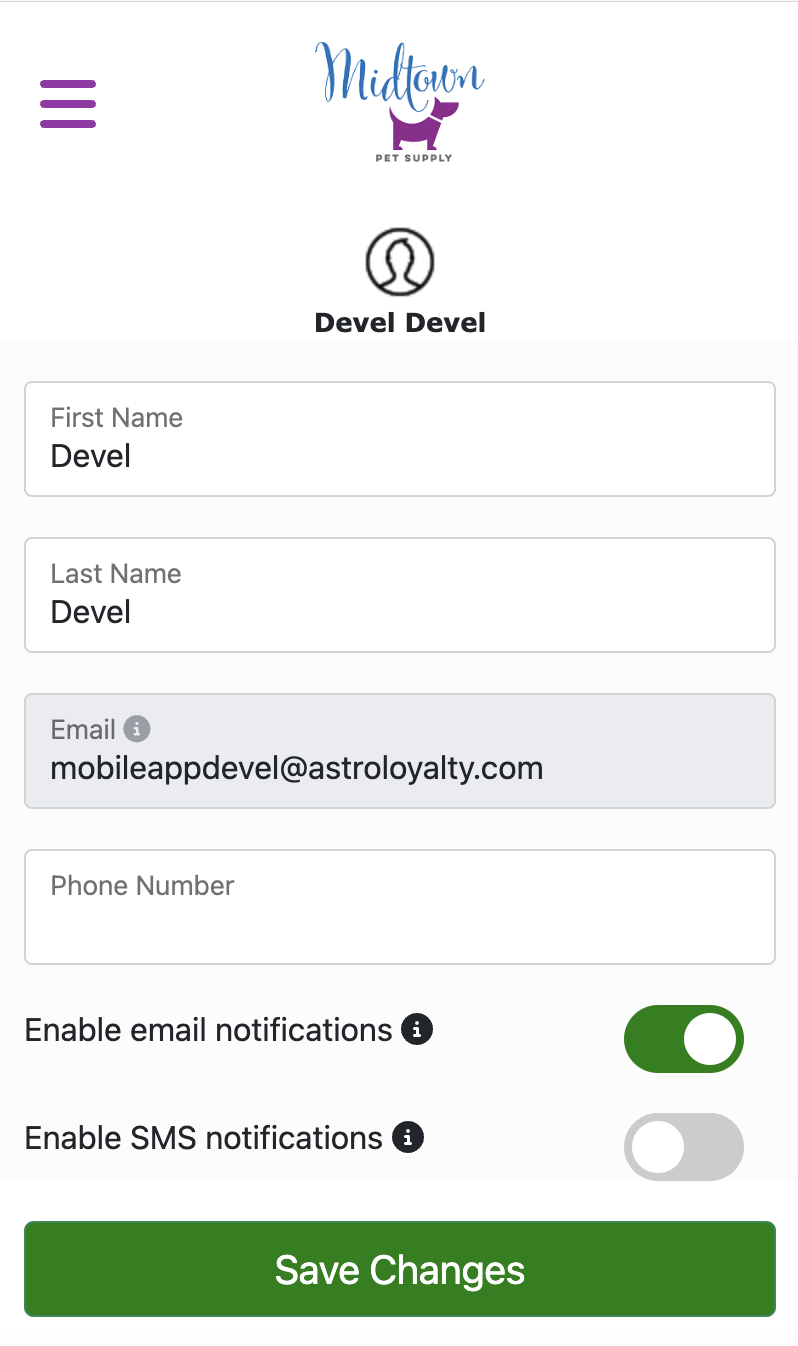Screen dimensions: 798x1346
Task: Show info about SMS notifications
Action: [x=407, y=1137]
